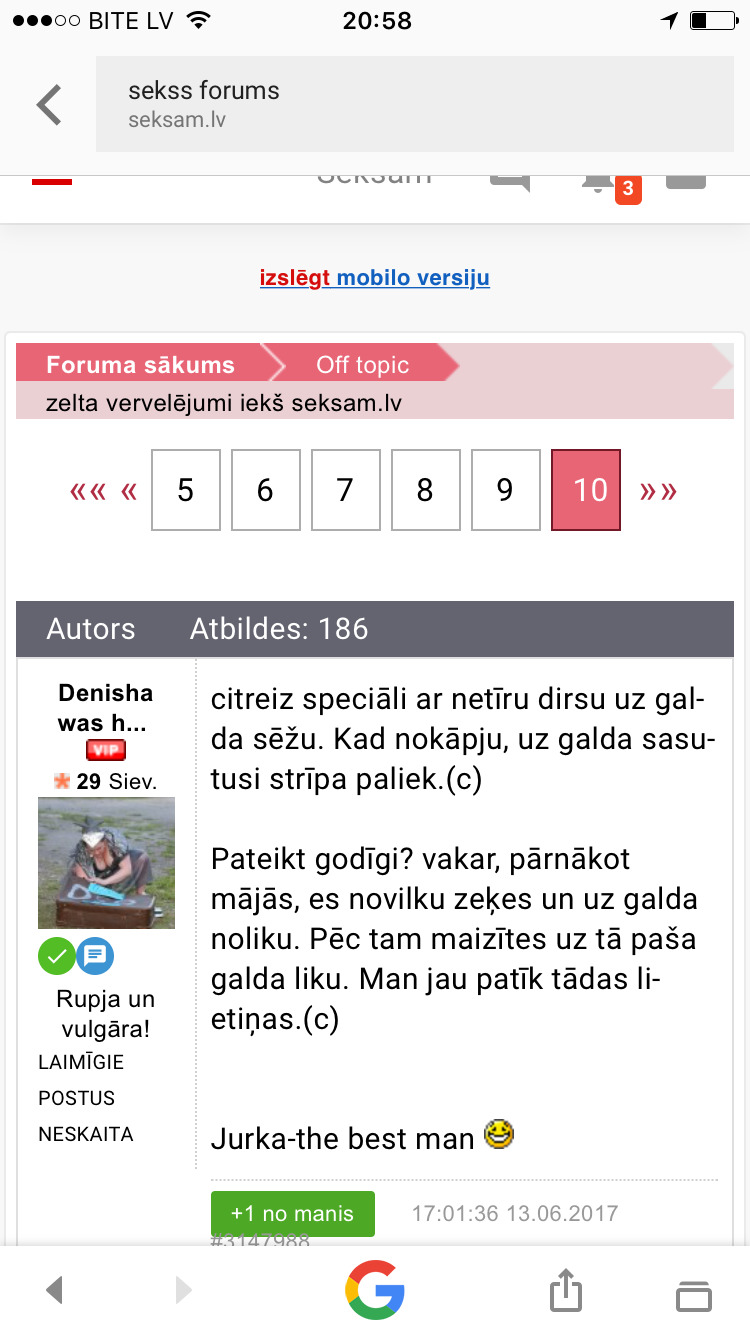Give +1 no manis to this post
This screenshot has width=750, height=1334.
pyautogui.click(x=292, y=1214)
